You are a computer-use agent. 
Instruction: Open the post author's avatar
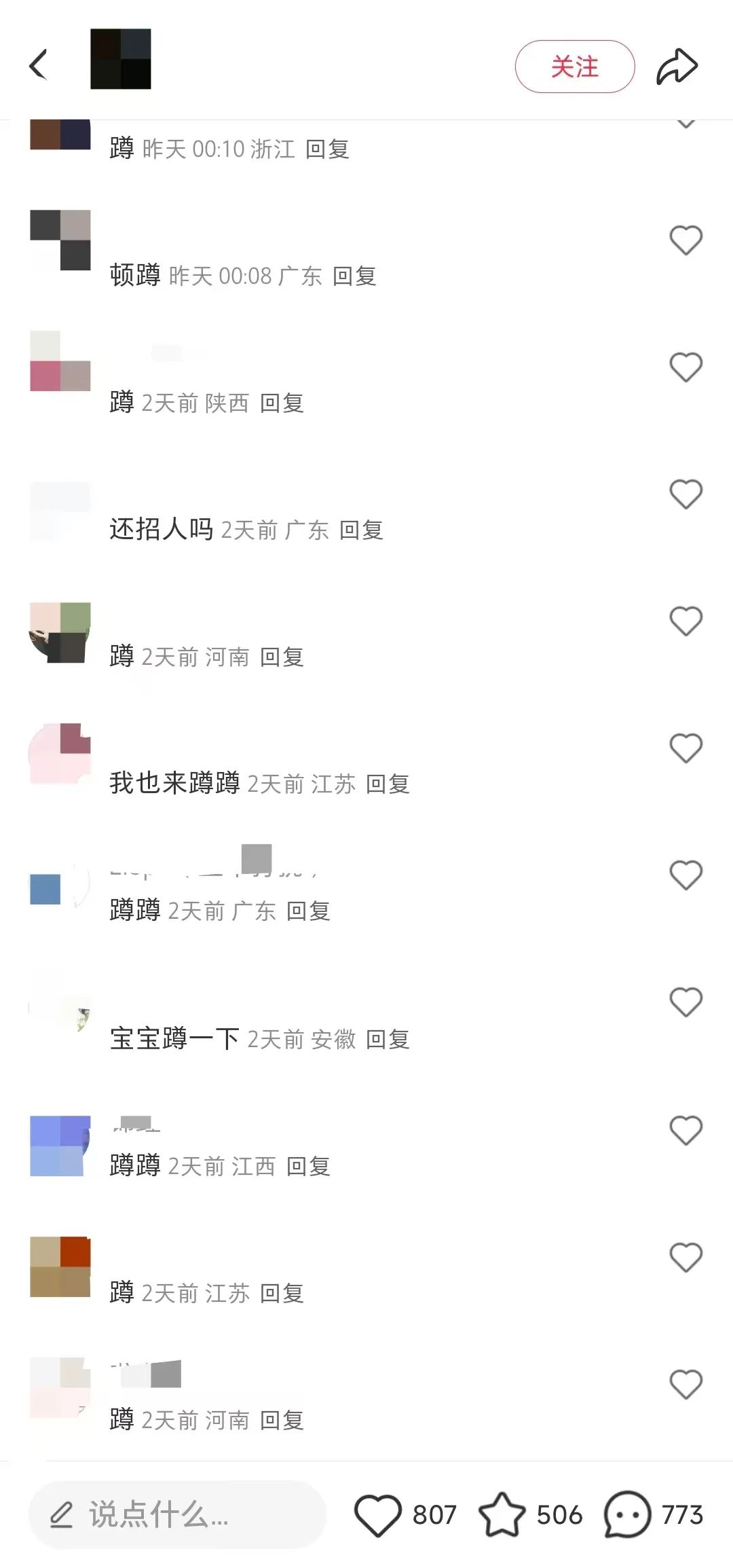[x=121, y=59]
